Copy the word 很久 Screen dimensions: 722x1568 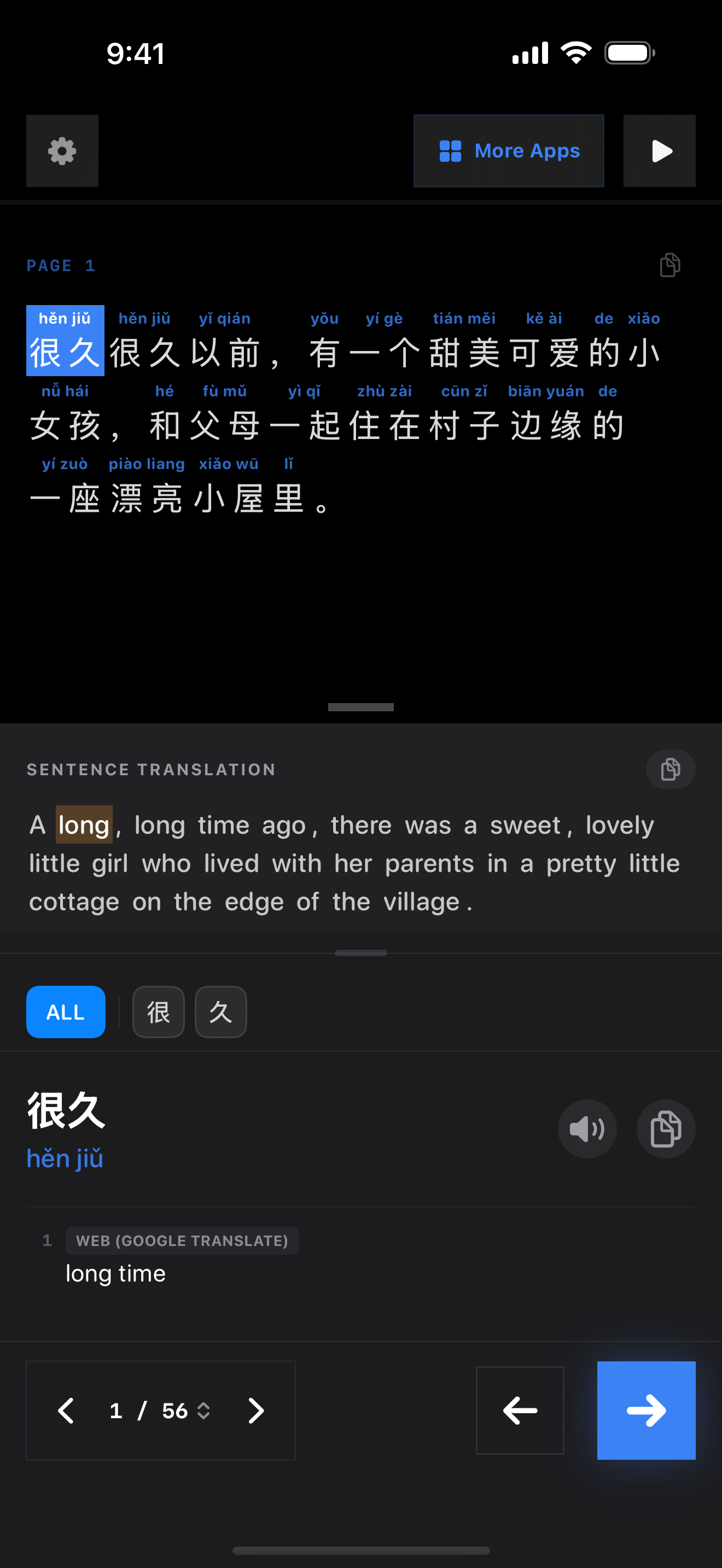click(665, 1129)
